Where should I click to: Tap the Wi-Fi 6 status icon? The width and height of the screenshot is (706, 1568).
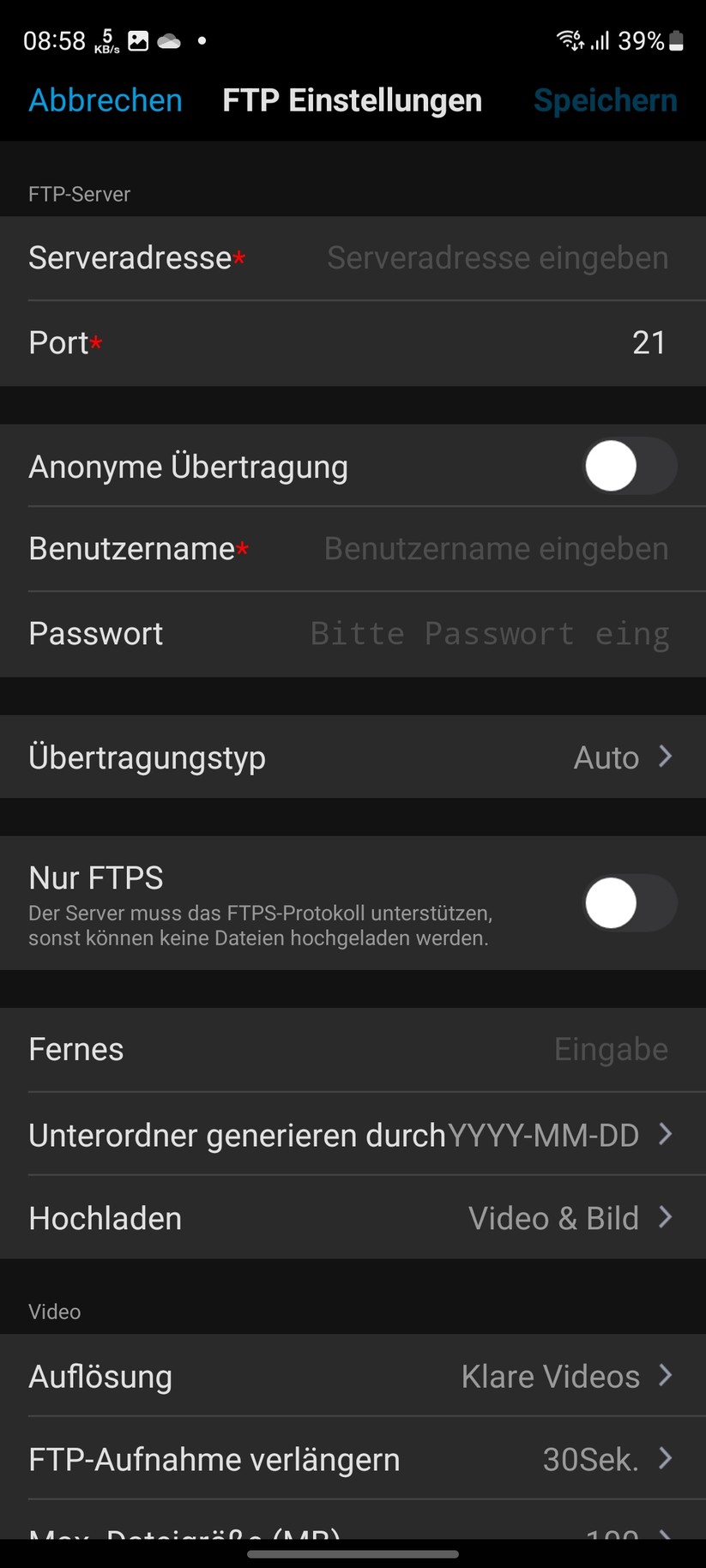click(x=569, y=39)
